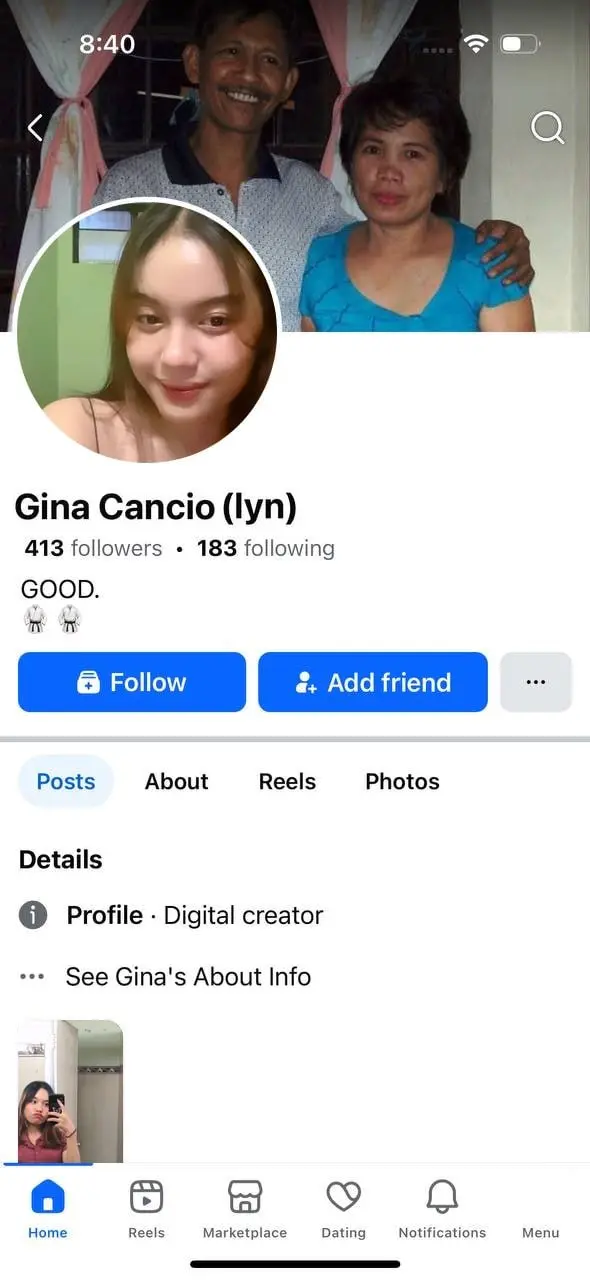
Task: View Gina's round profile picture
Action: 146,330
